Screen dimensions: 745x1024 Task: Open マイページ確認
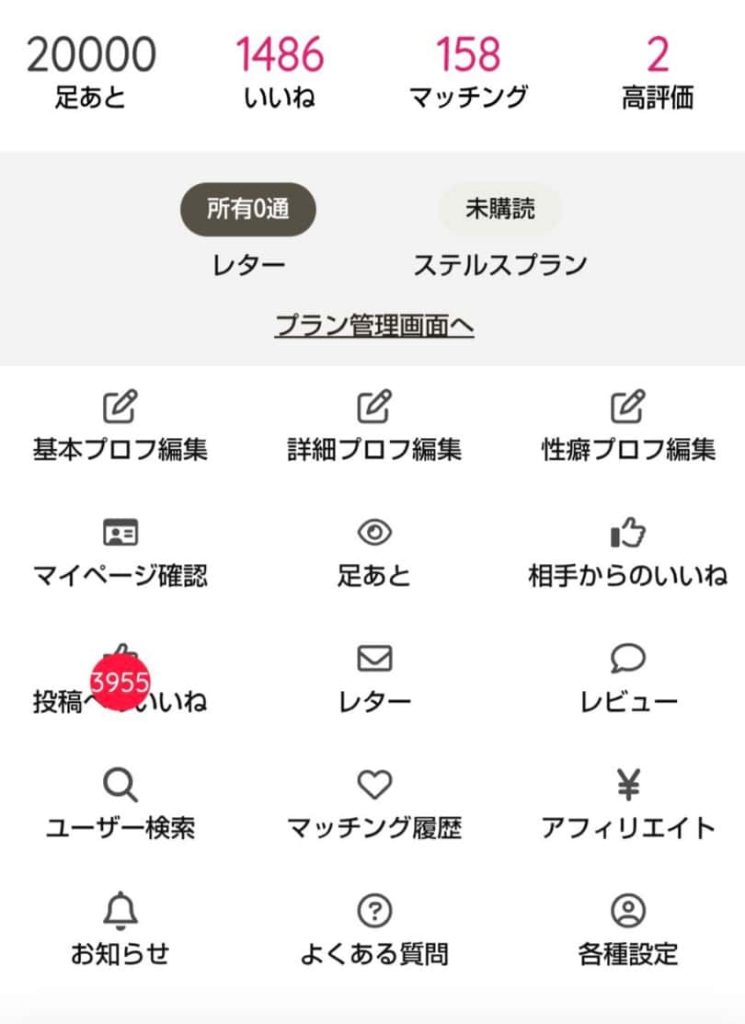(120, 553)
